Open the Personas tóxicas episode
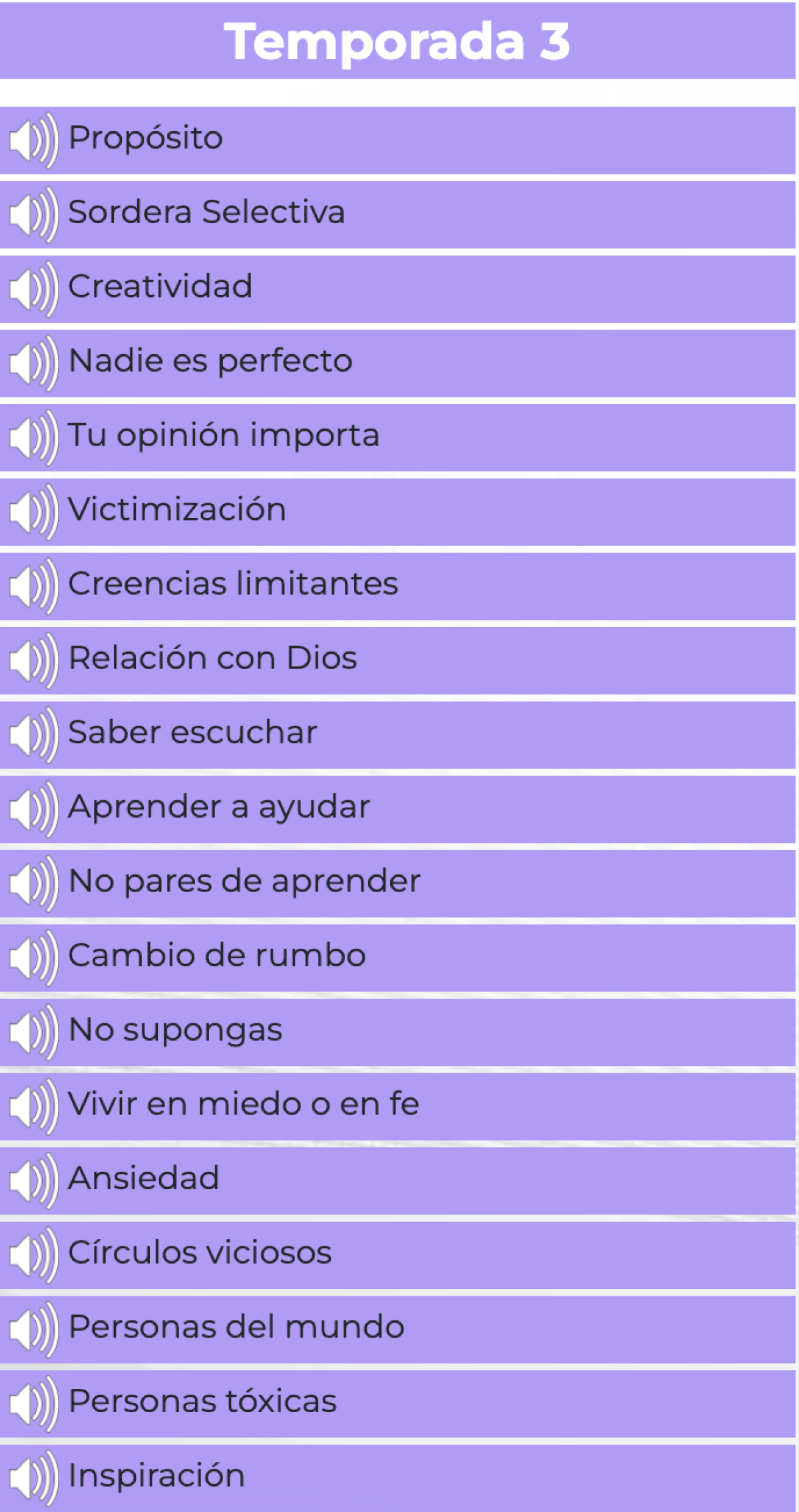 [x=398, y=1404]
